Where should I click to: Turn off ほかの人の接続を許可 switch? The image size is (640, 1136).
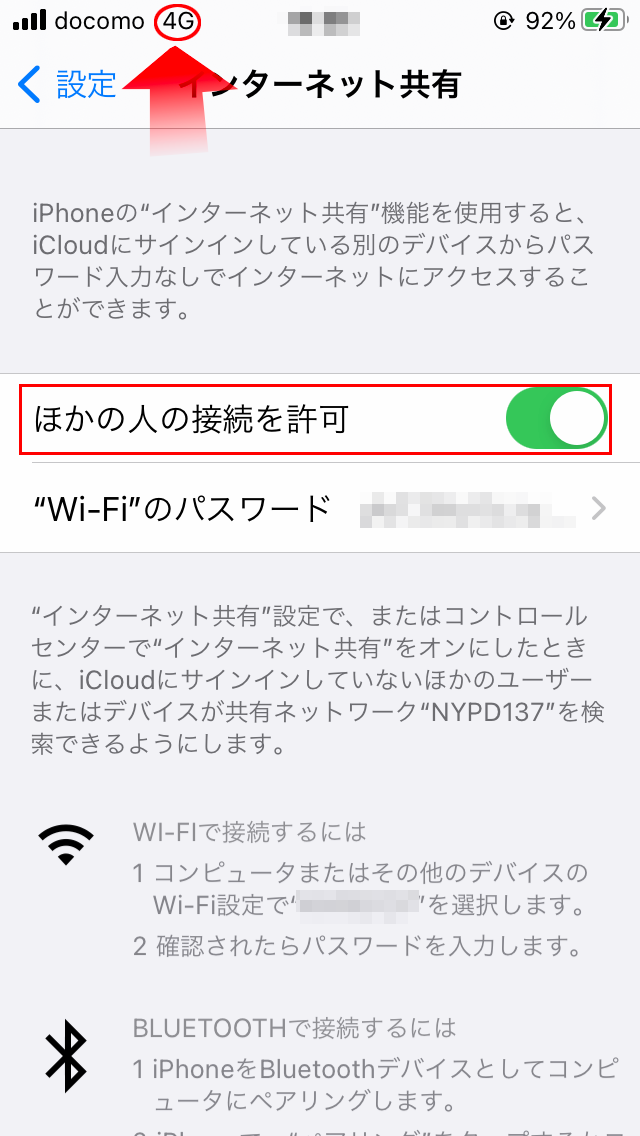click(557, 419)
